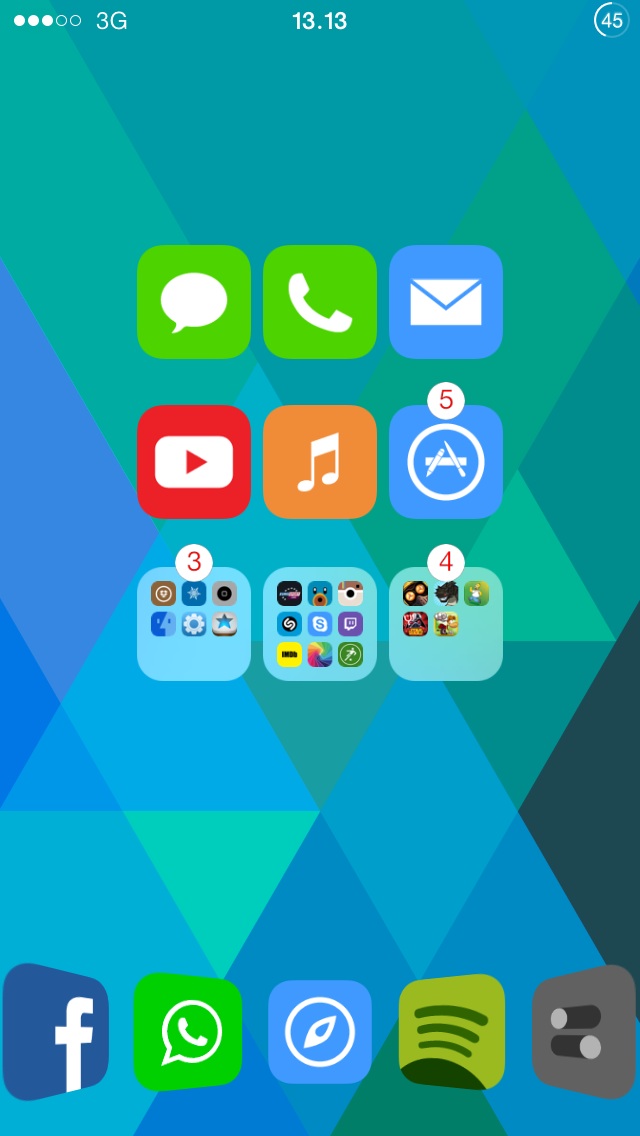Open the folder containing Instagram and Skype
The height and width of the screenshot is (1136, 640).
pyautogui.click(x=320, y=624)
